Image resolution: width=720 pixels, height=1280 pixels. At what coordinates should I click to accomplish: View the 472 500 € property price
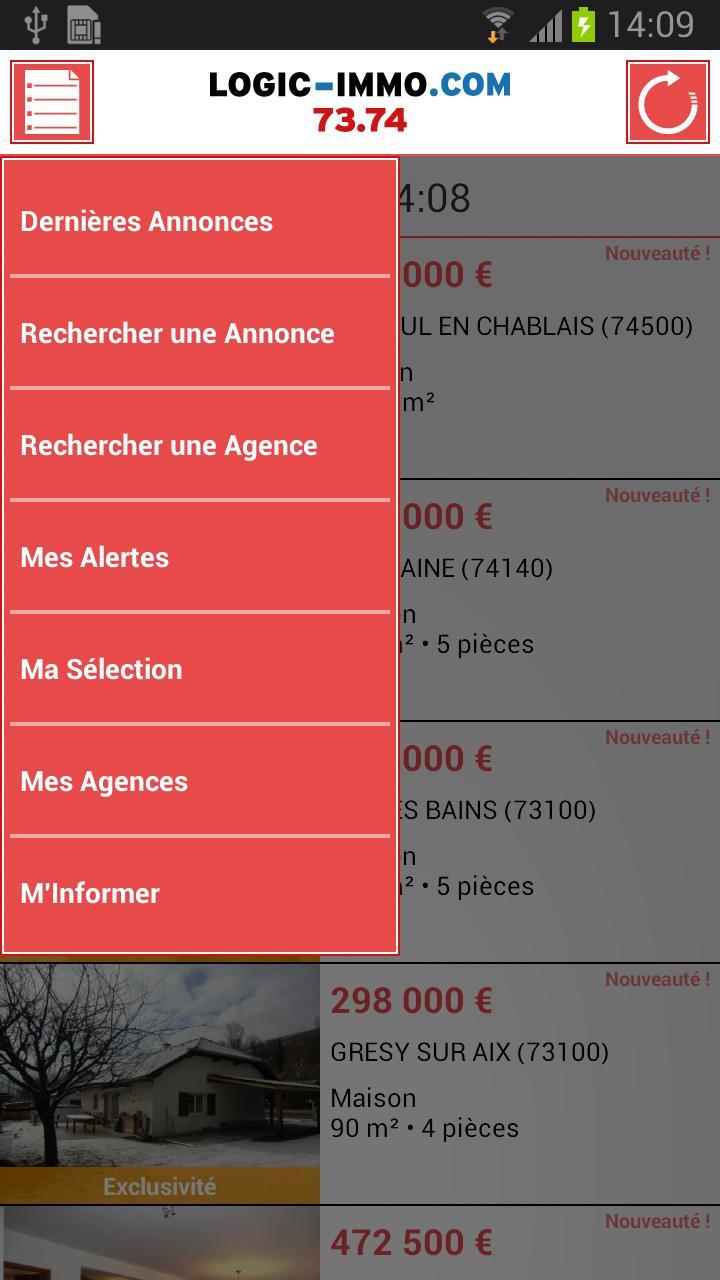point(412,1241)
